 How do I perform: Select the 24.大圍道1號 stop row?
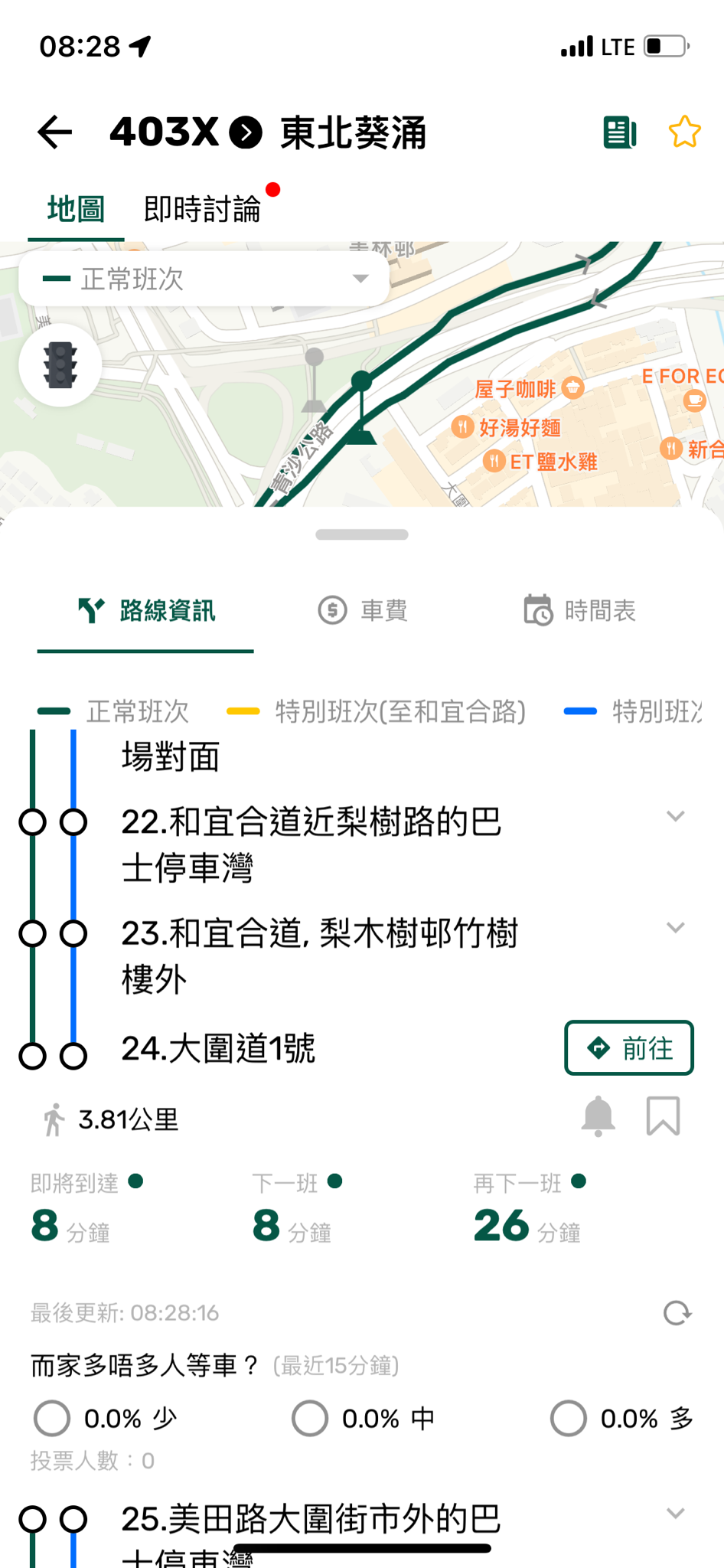pyautogui.click(x=219, y=1049)
